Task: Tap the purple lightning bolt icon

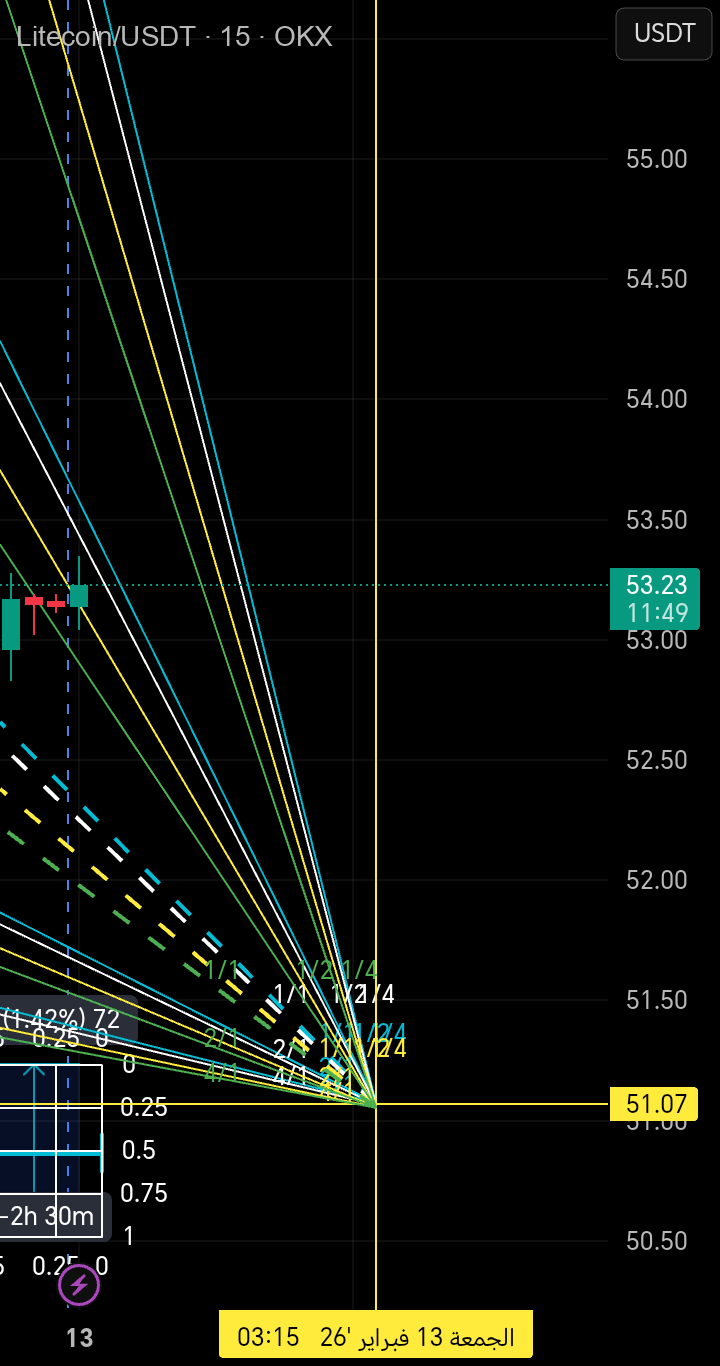Action: pos(79,1286)
